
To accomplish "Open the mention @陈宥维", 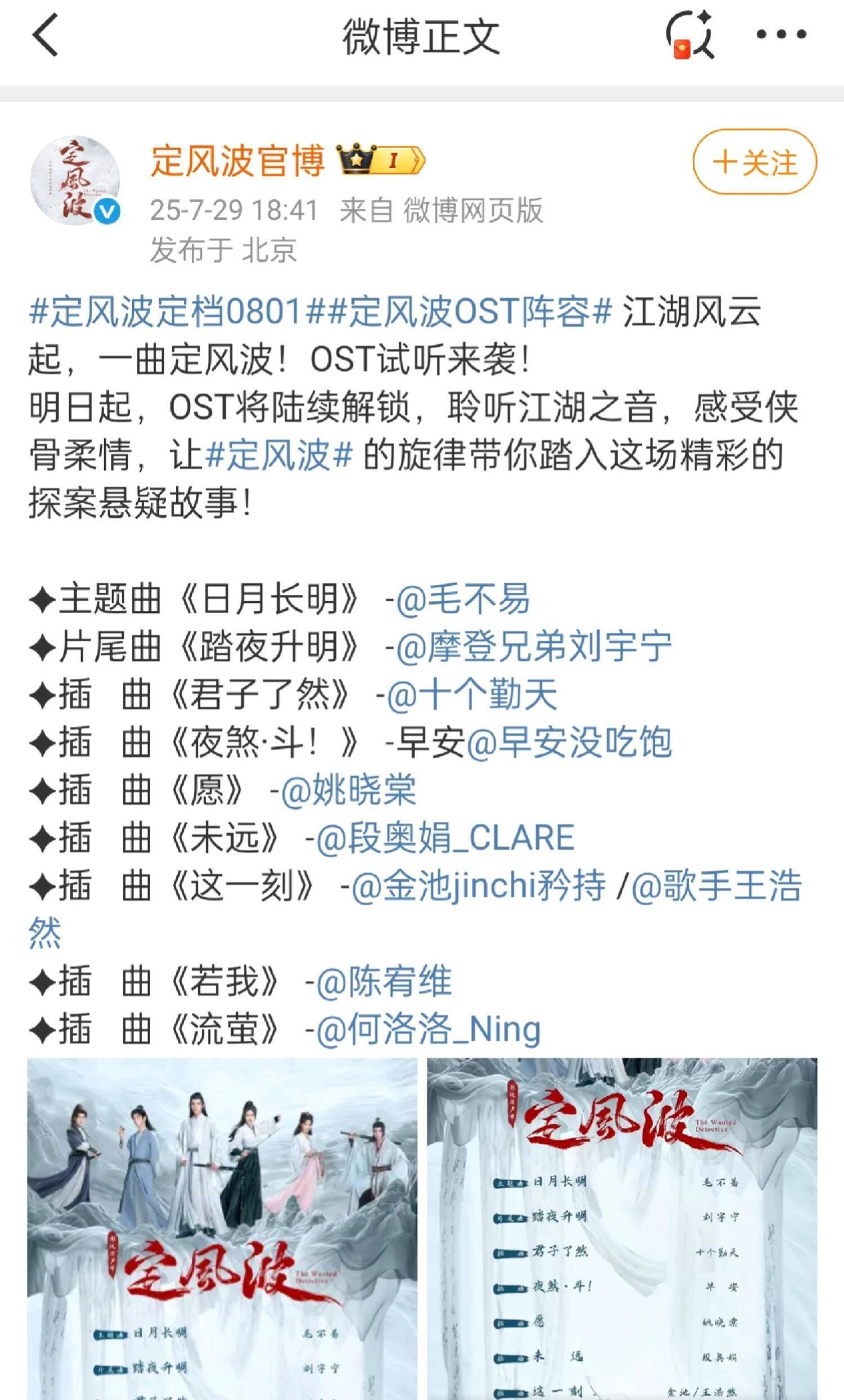I will tap(384, 981).
